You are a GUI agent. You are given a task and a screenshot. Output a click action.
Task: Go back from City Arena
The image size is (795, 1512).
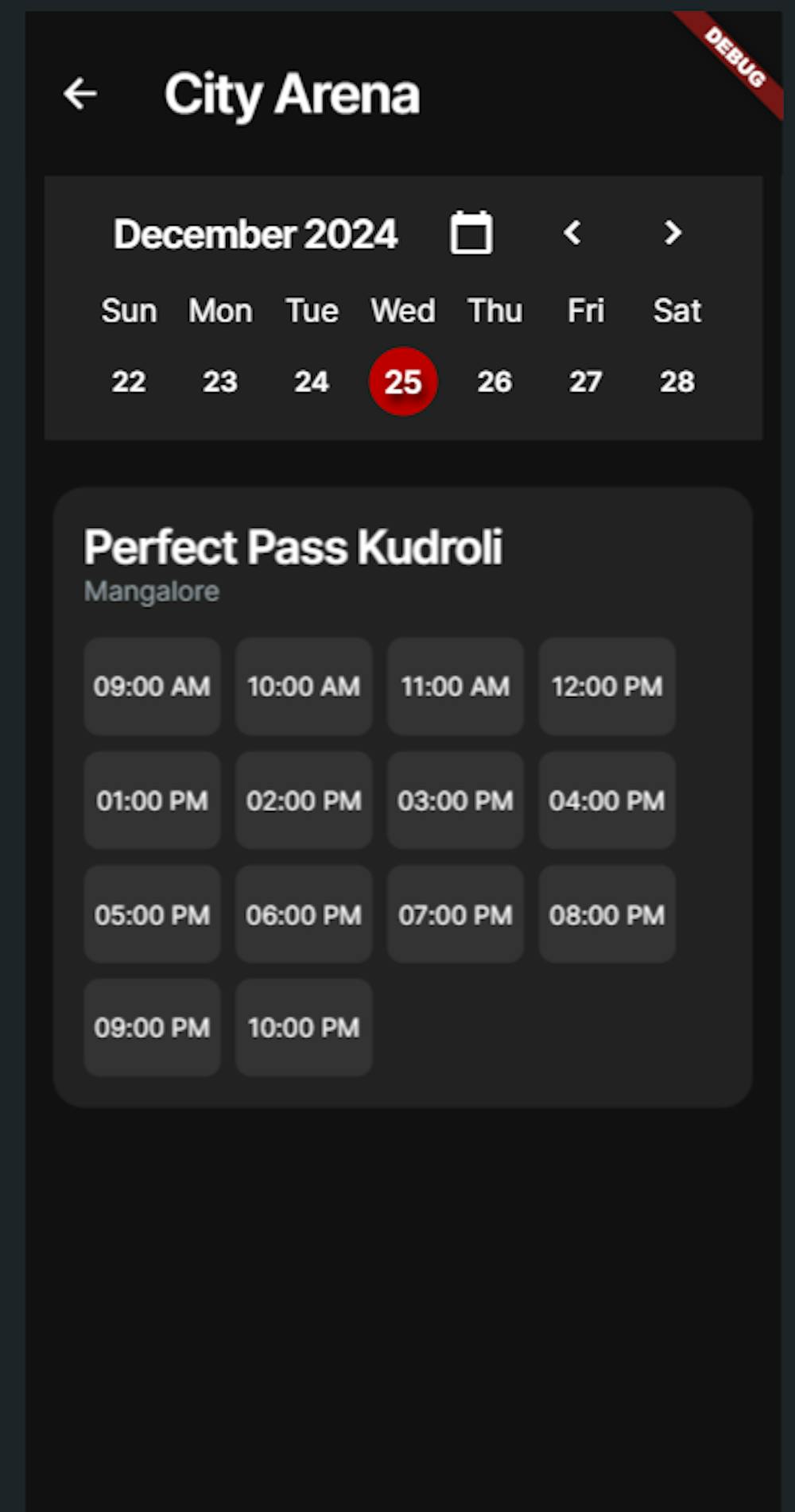click(x=80, y=94)
